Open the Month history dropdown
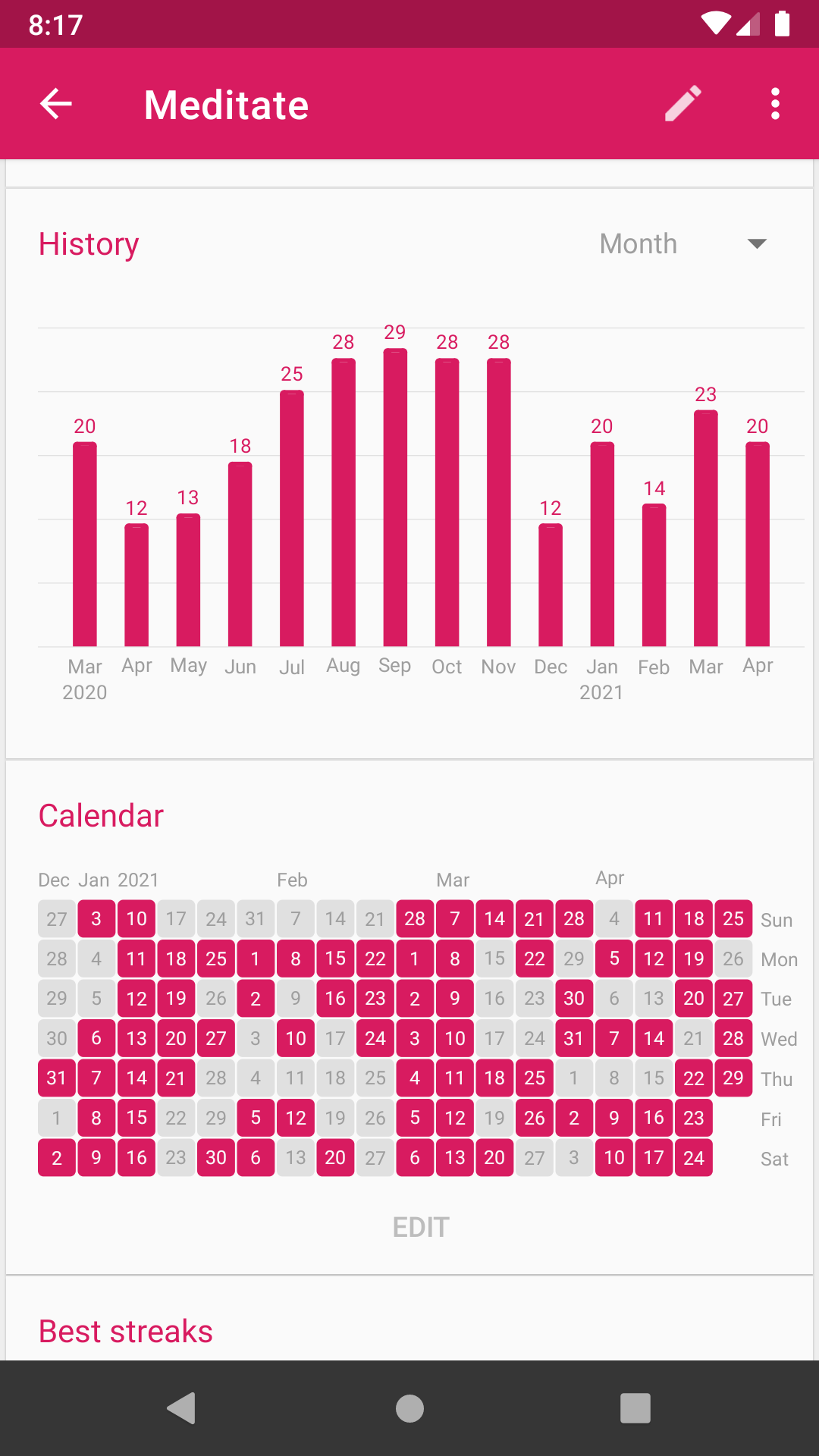The width and height of the screenshot is (819, 1456). [680, 243]
